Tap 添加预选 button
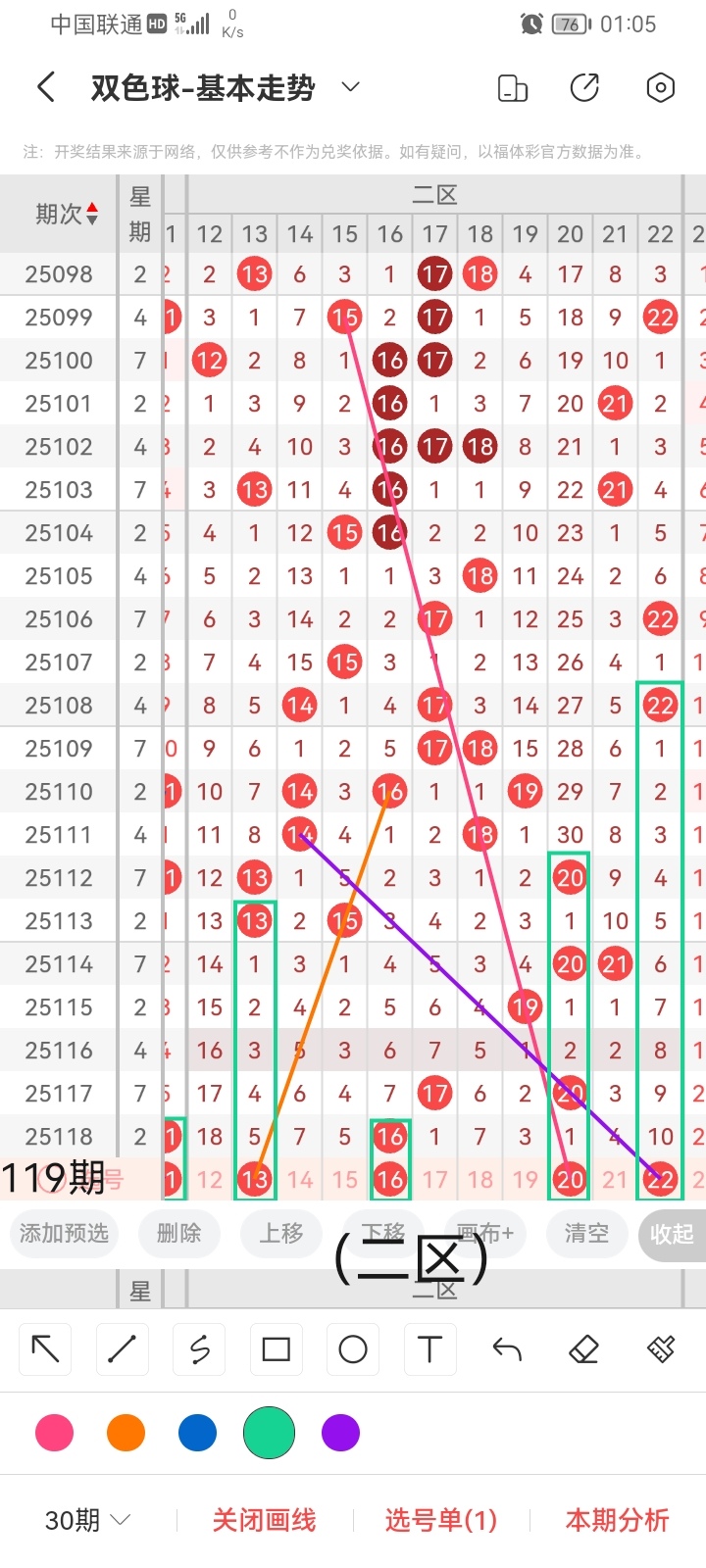The height and width of the screenshot is (1568, 706). pyautogui.click(x=64, y=1233)
